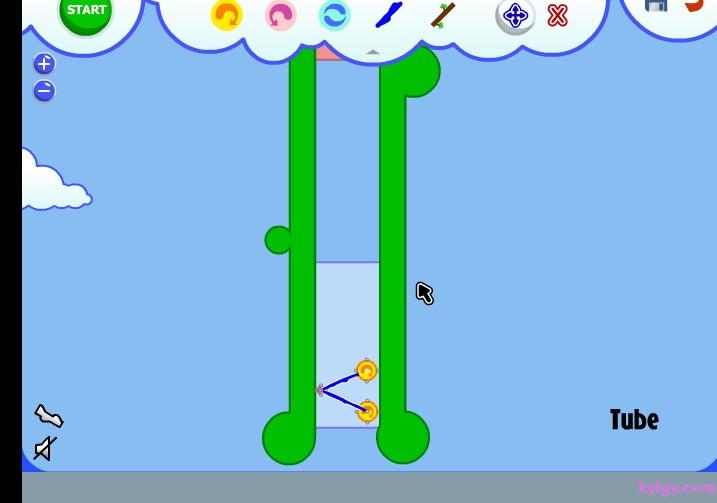Image resolution: width=717 pixels, height=503 pixels.
Task: Tap the red undo arrow
Action: click(694, 5)
